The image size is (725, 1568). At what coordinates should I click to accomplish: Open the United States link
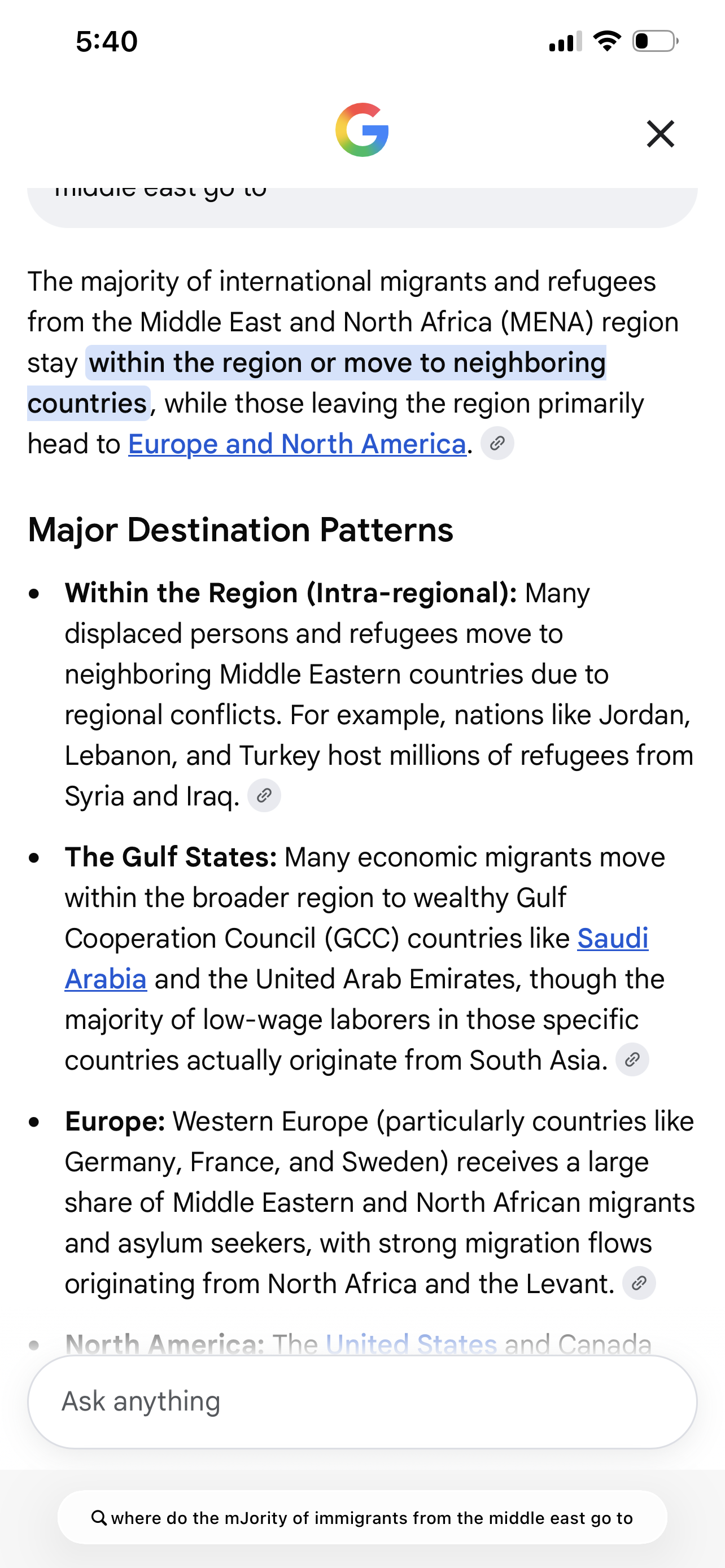point(412,1343)
